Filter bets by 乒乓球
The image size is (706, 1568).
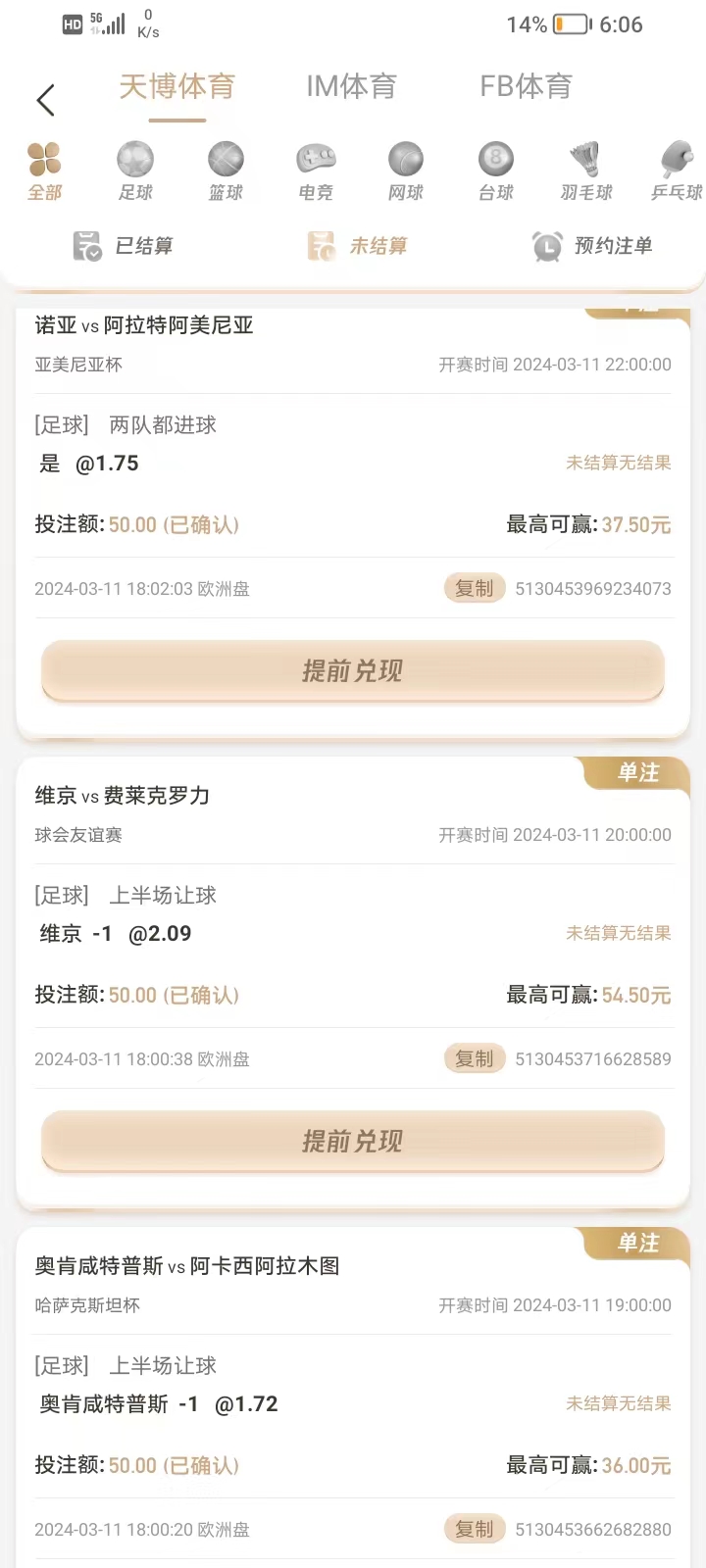[677, 171]
